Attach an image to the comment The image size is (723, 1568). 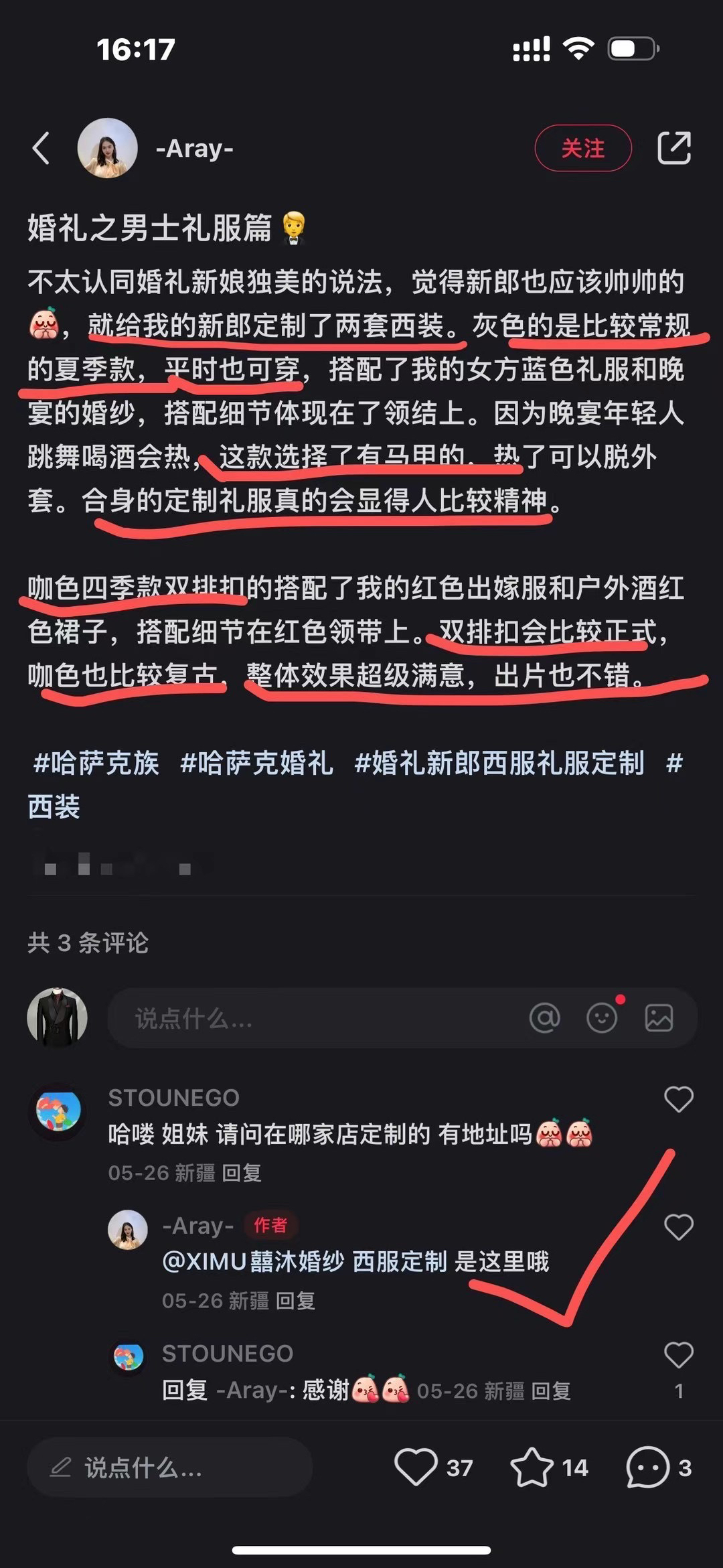tap(659, 1018)
